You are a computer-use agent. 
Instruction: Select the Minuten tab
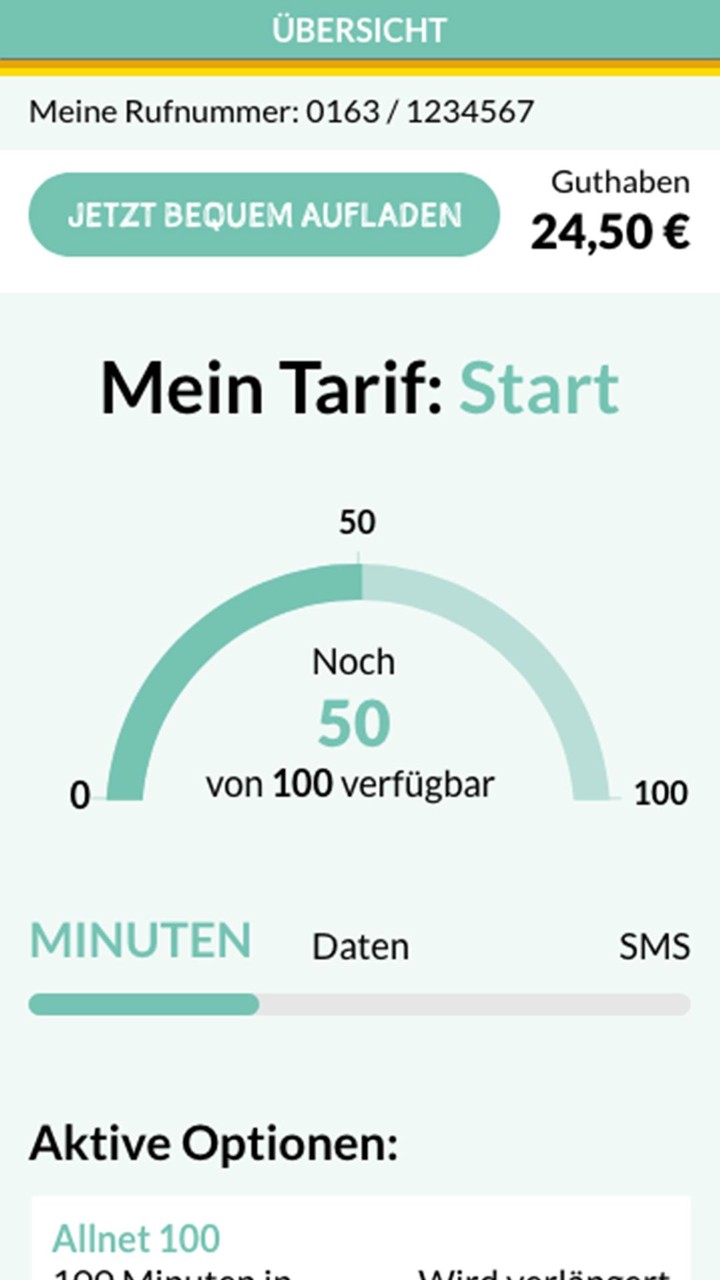141,942
